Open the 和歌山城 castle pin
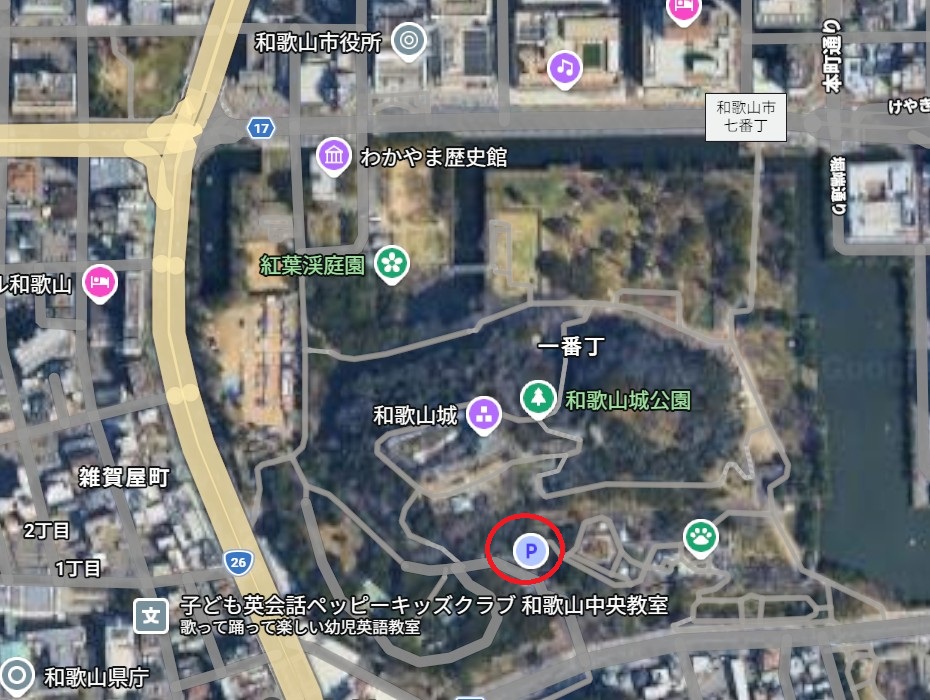The width and height of the screenshot is (930, 700). pyautogui.click(x=485, y=412)
